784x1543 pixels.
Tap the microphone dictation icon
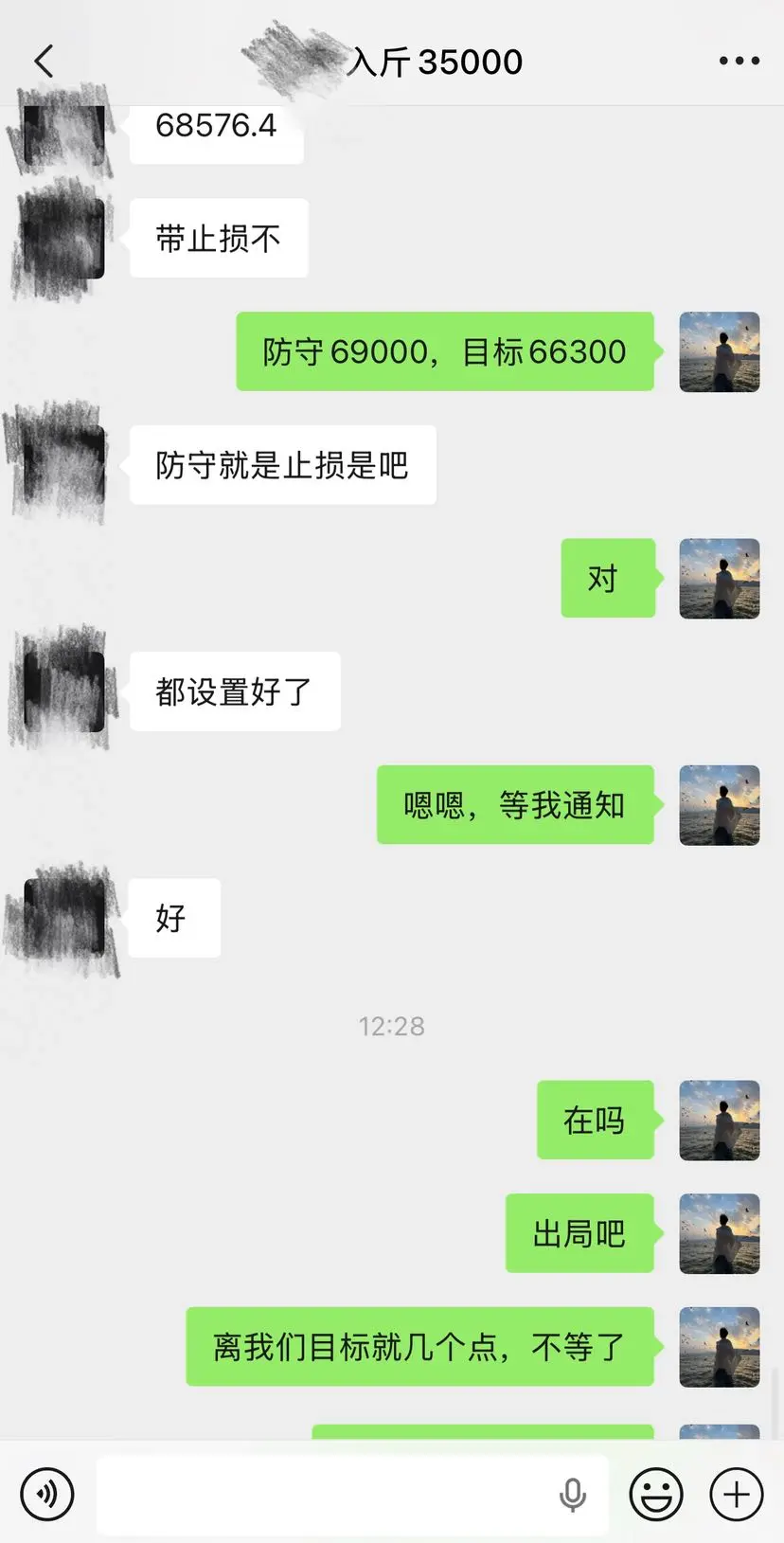point(573,1494)
